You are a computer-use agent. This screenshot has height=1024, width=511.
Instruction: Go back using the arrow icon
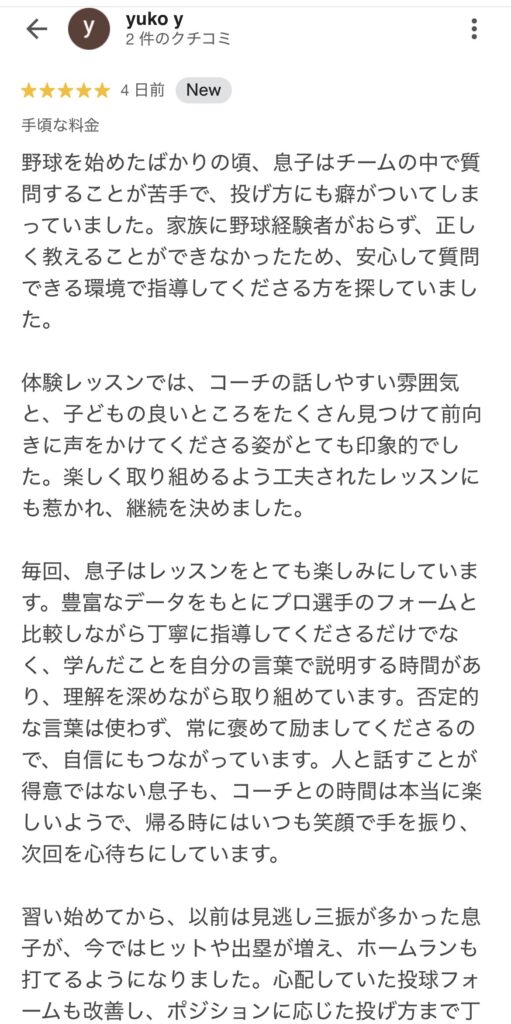[36, 29]
